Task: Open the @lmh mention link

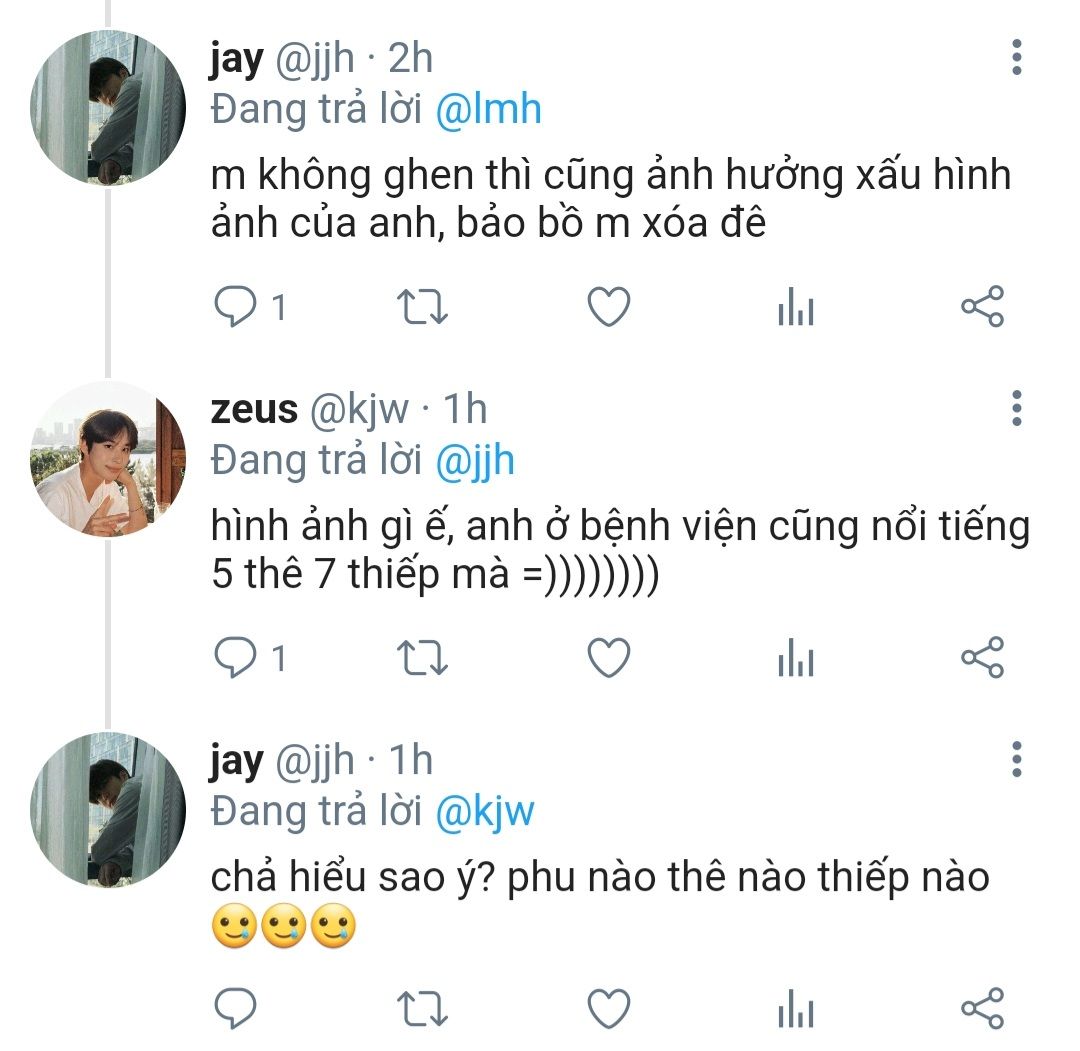Action: tap(489, 109)
